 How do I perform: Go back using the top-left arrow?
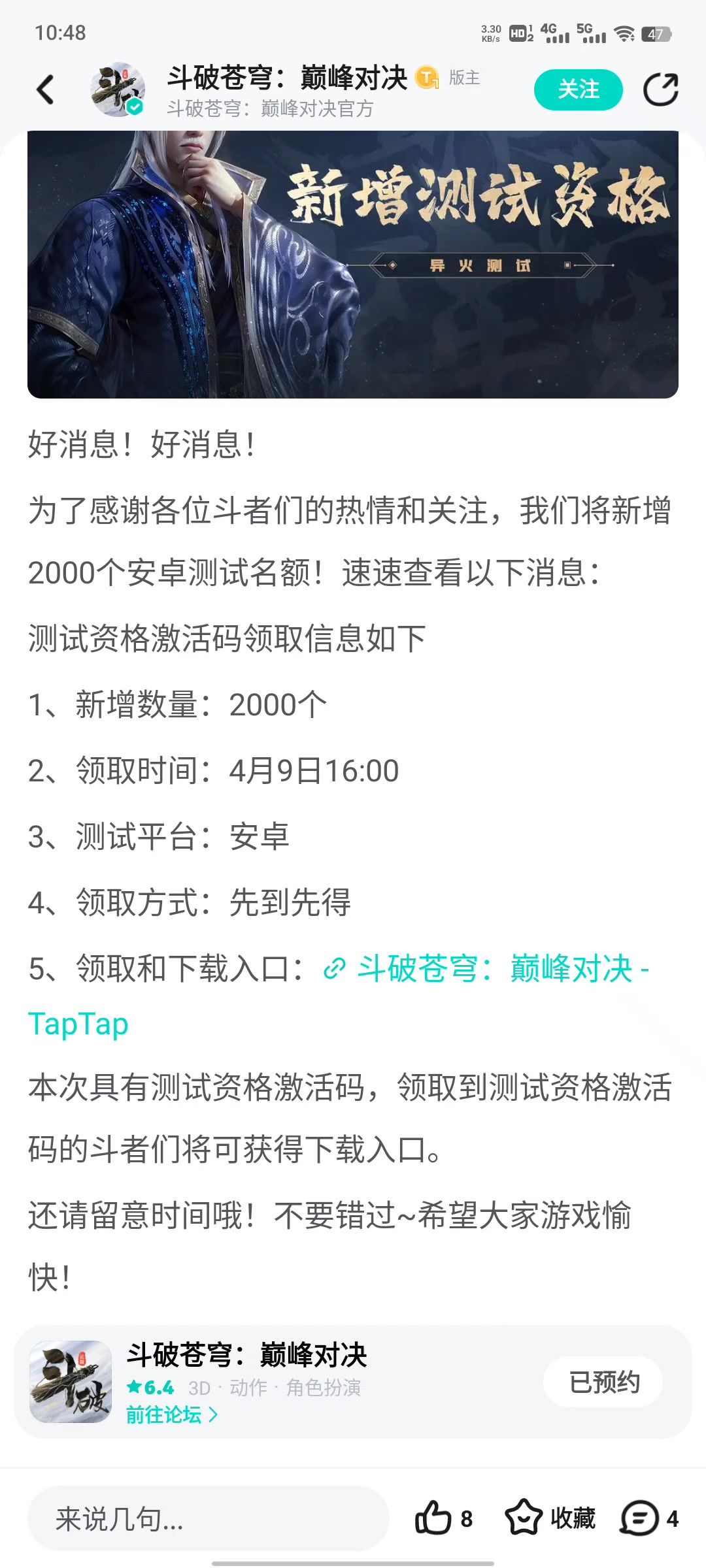tap(45, 90)
